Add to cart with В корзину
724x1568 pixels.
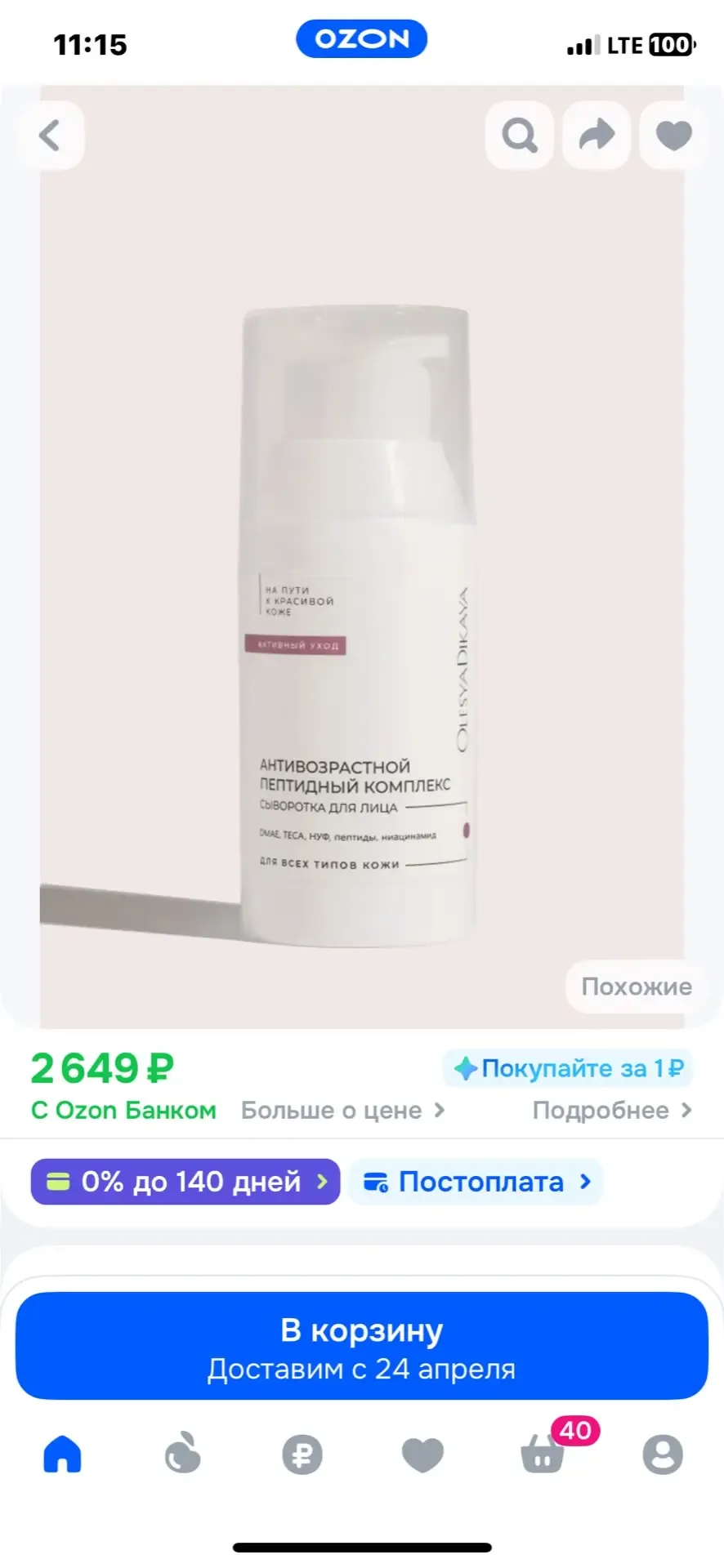pyautogui.click(x=362, y=1346)
